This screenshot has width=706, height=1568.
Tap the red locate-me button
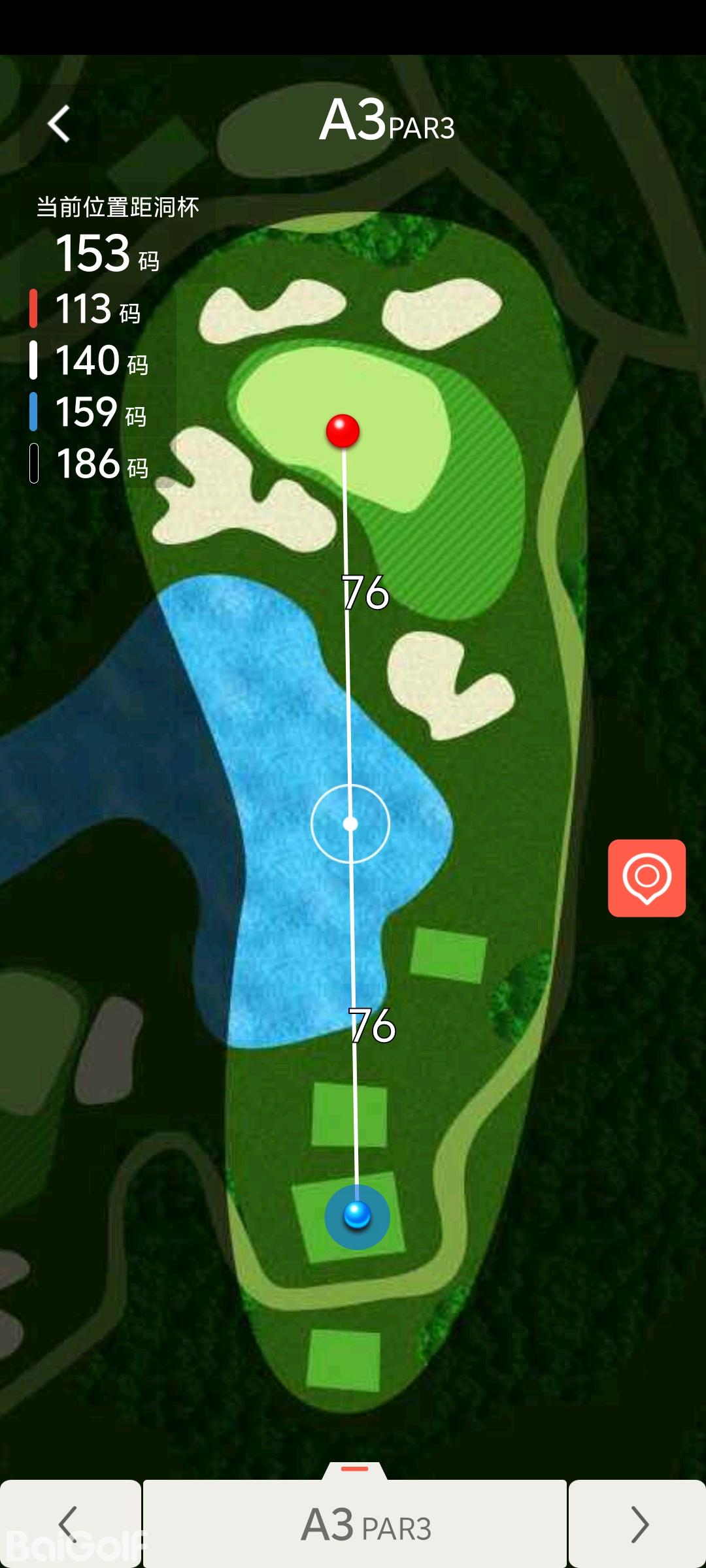click(x=647, y=877)
